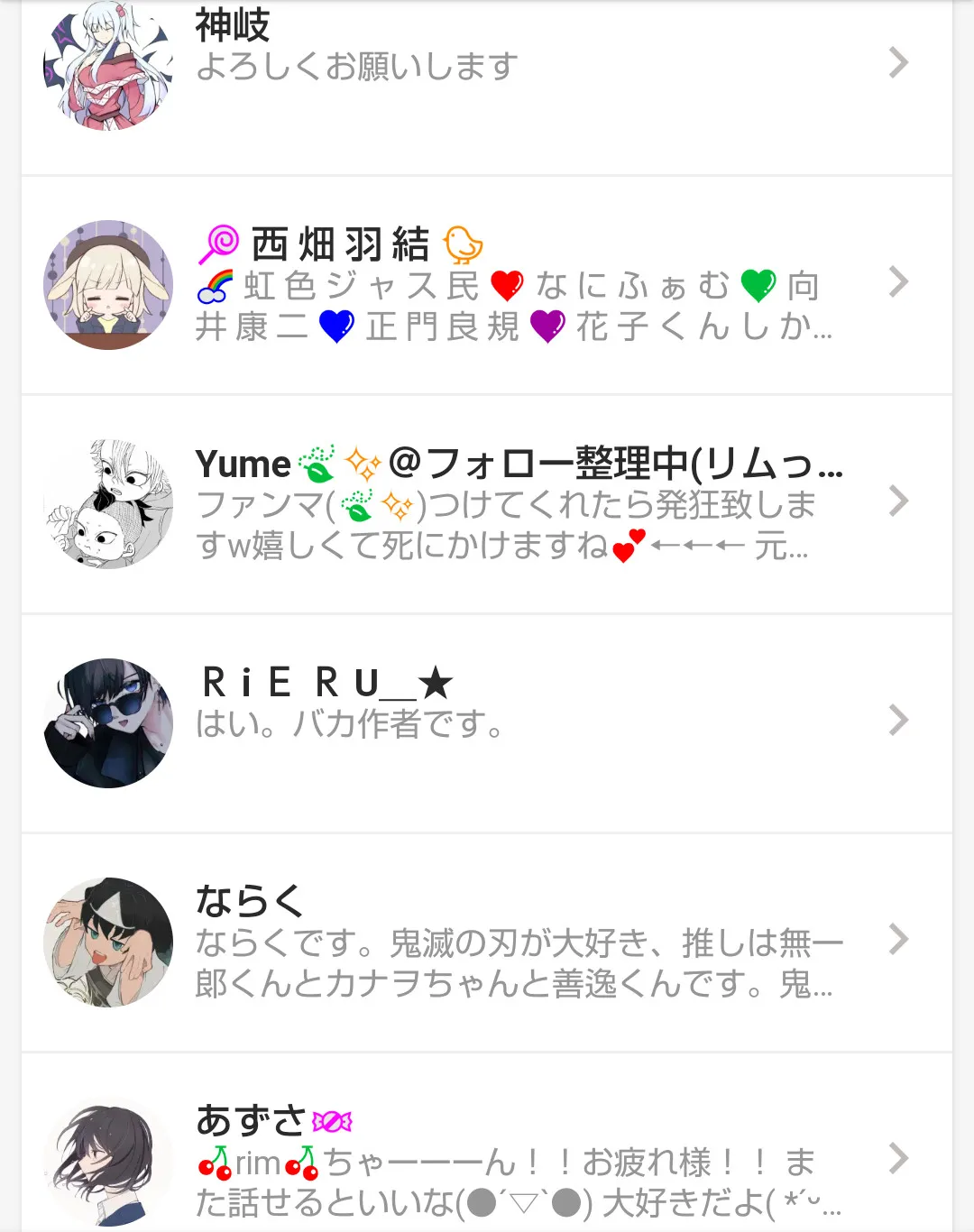This screenshot has height=1232, width=974.
Task: Open the RiERU_★ user row
Action: click(487, 723)
